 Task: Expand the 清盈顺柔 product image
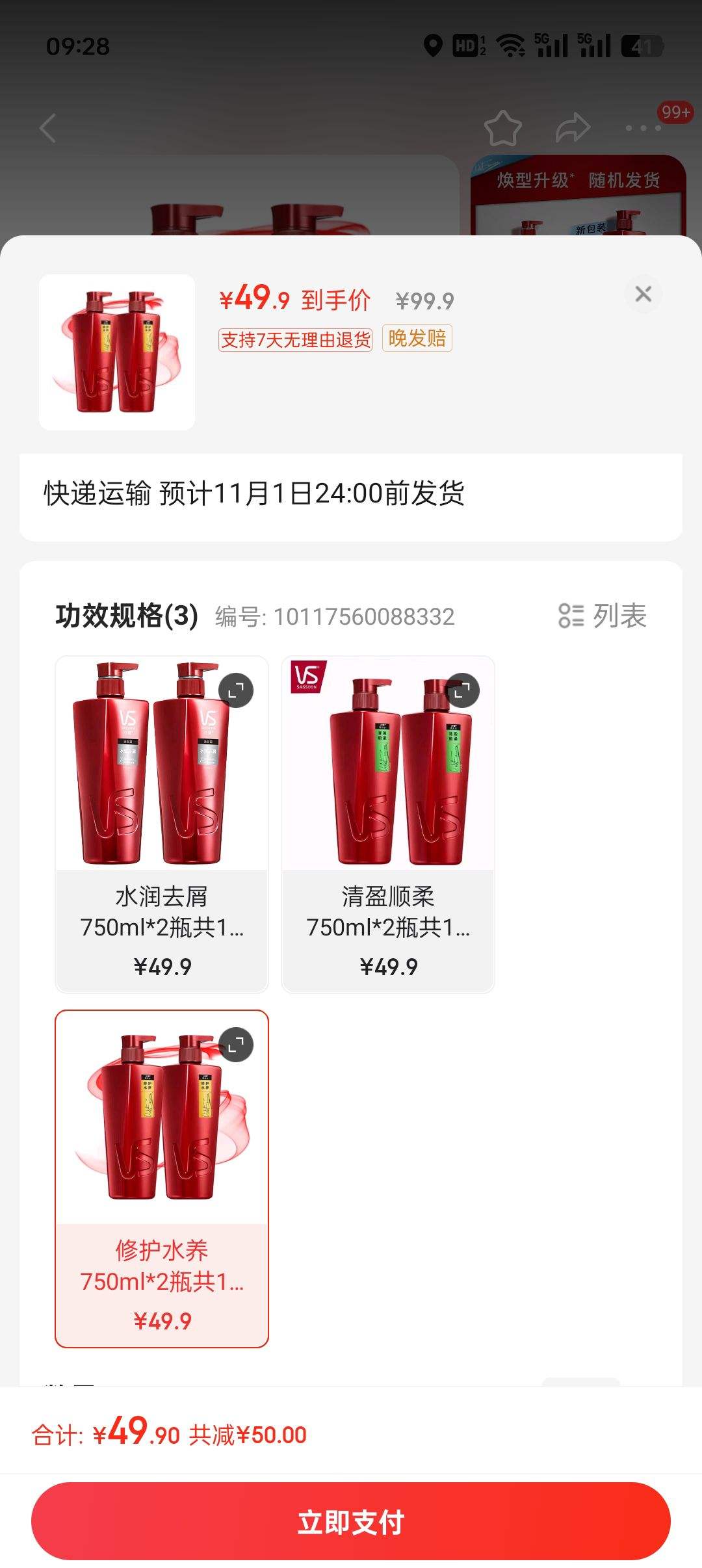(462, 690)
